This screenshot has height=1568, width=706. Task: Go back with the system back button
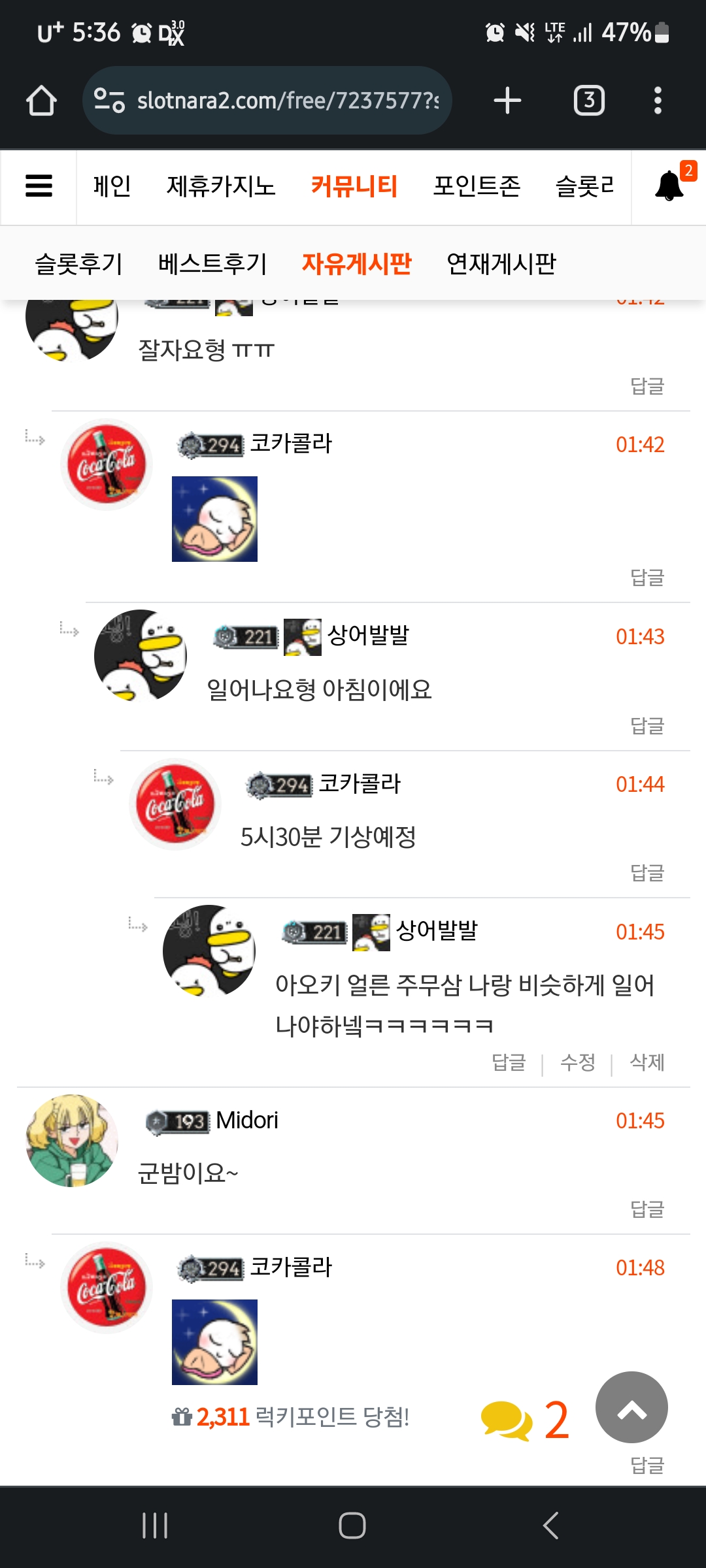[550, 1526]
